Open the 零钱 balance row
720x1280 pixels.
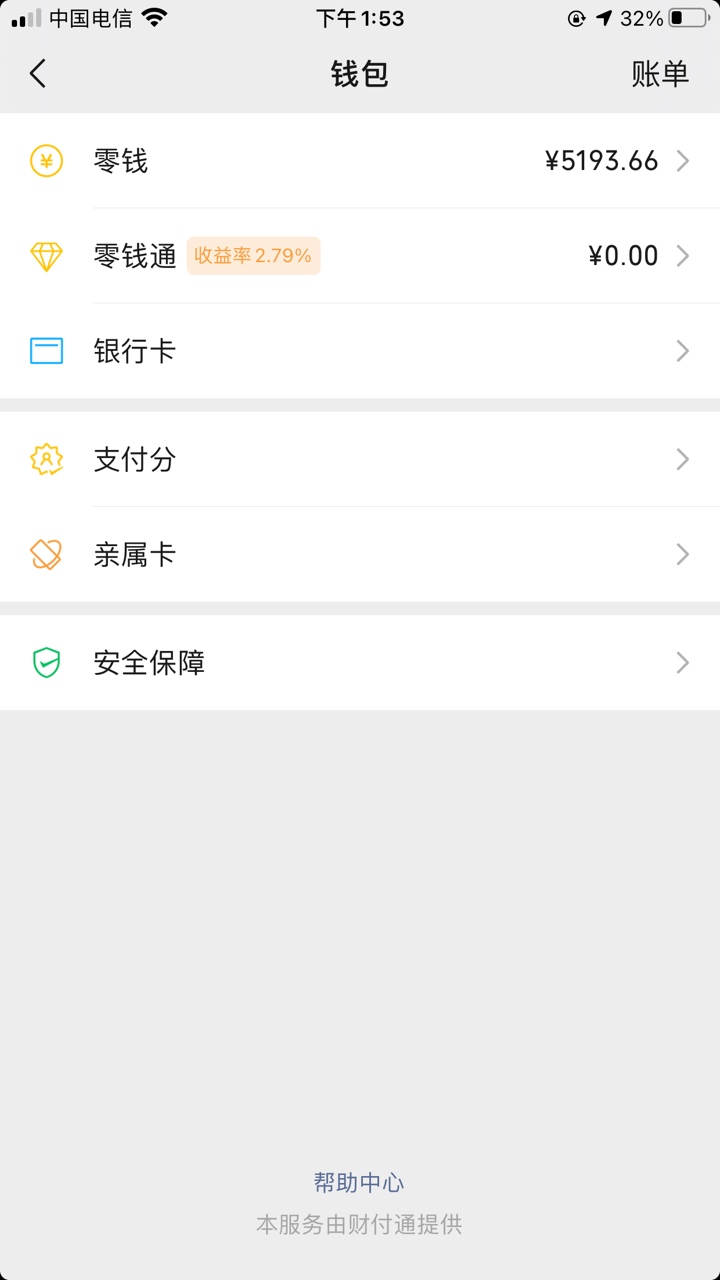click(360, 161)
